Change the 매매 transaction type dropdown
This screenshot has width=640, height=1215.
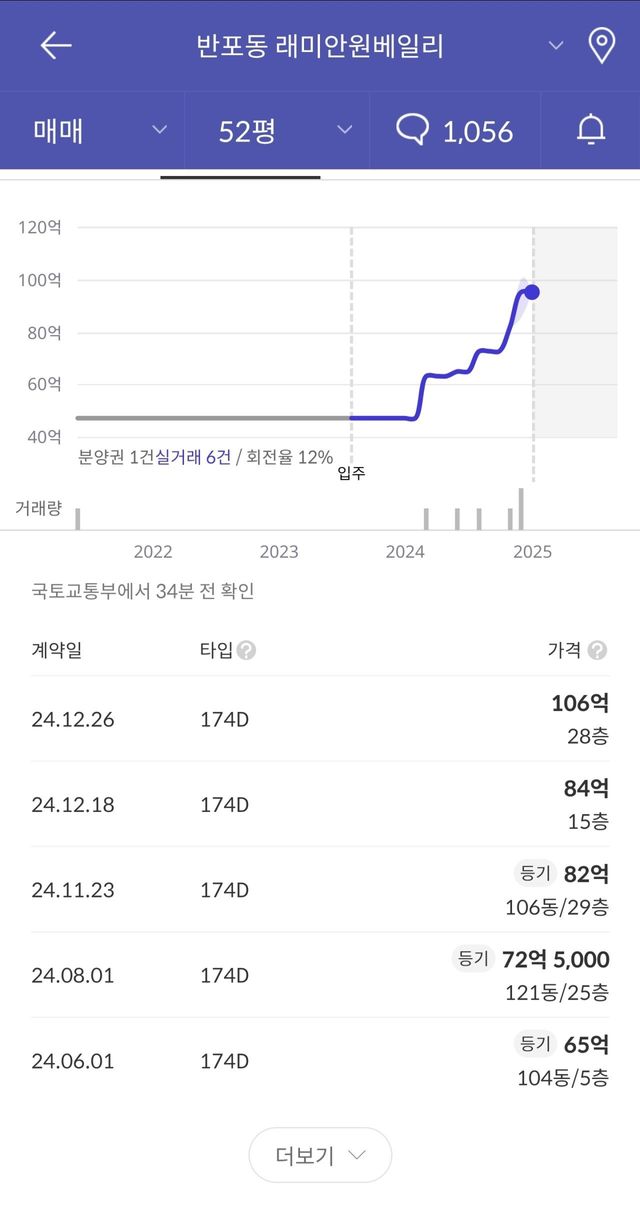100,130
